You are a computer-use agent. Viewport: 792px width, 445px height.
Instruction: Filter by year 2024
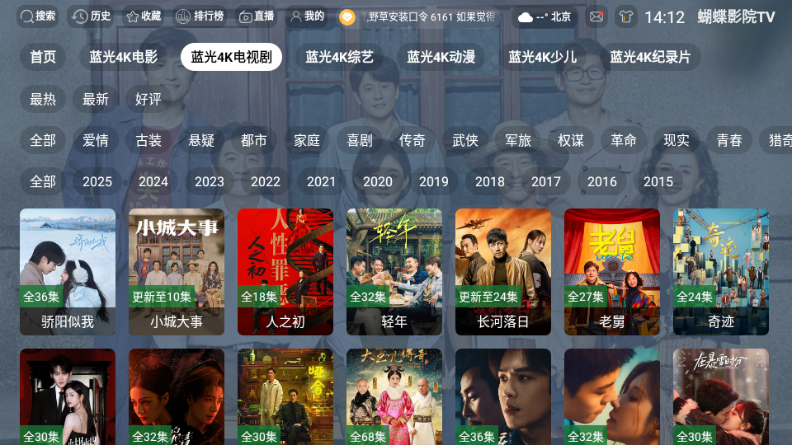153,181
